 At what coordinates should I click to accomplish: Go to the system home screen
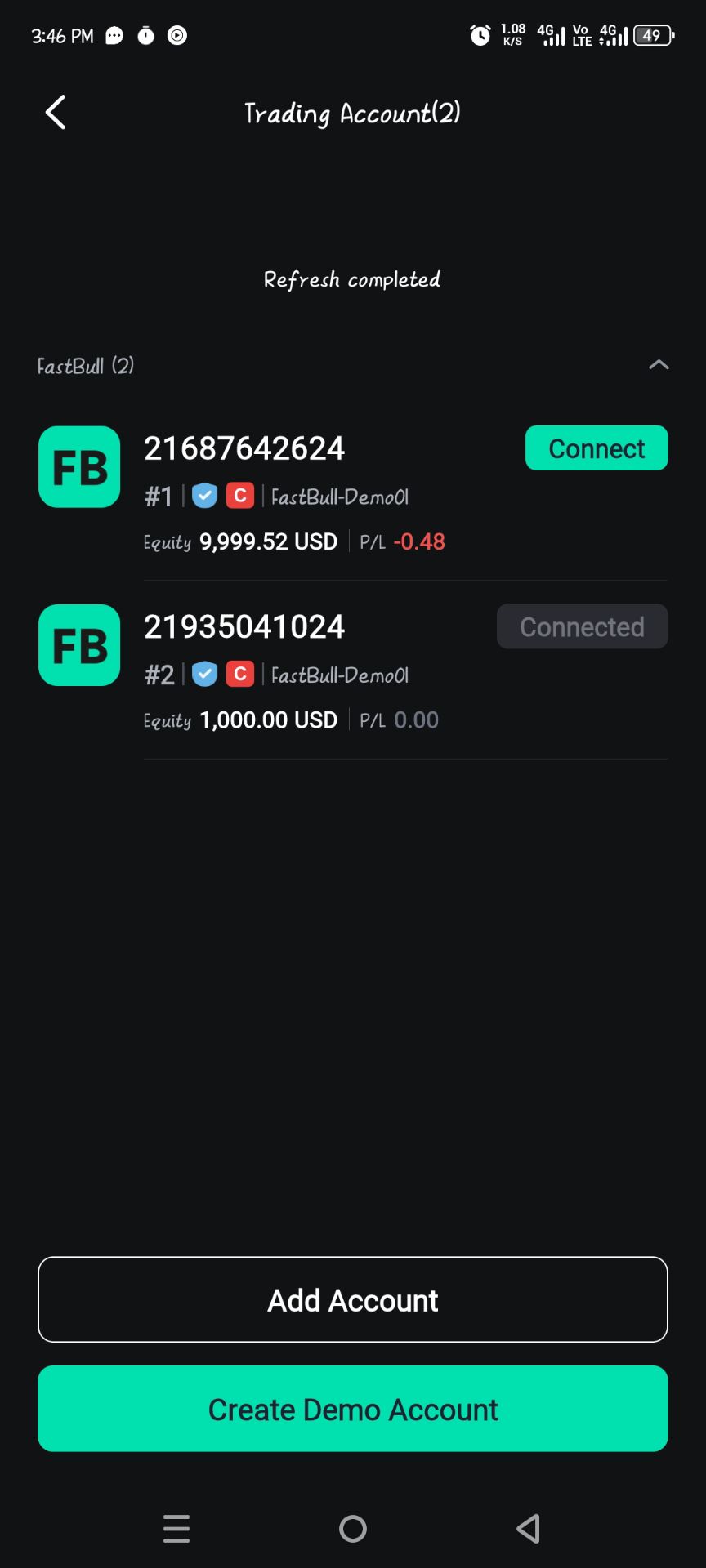click(x=353, y=1529)
